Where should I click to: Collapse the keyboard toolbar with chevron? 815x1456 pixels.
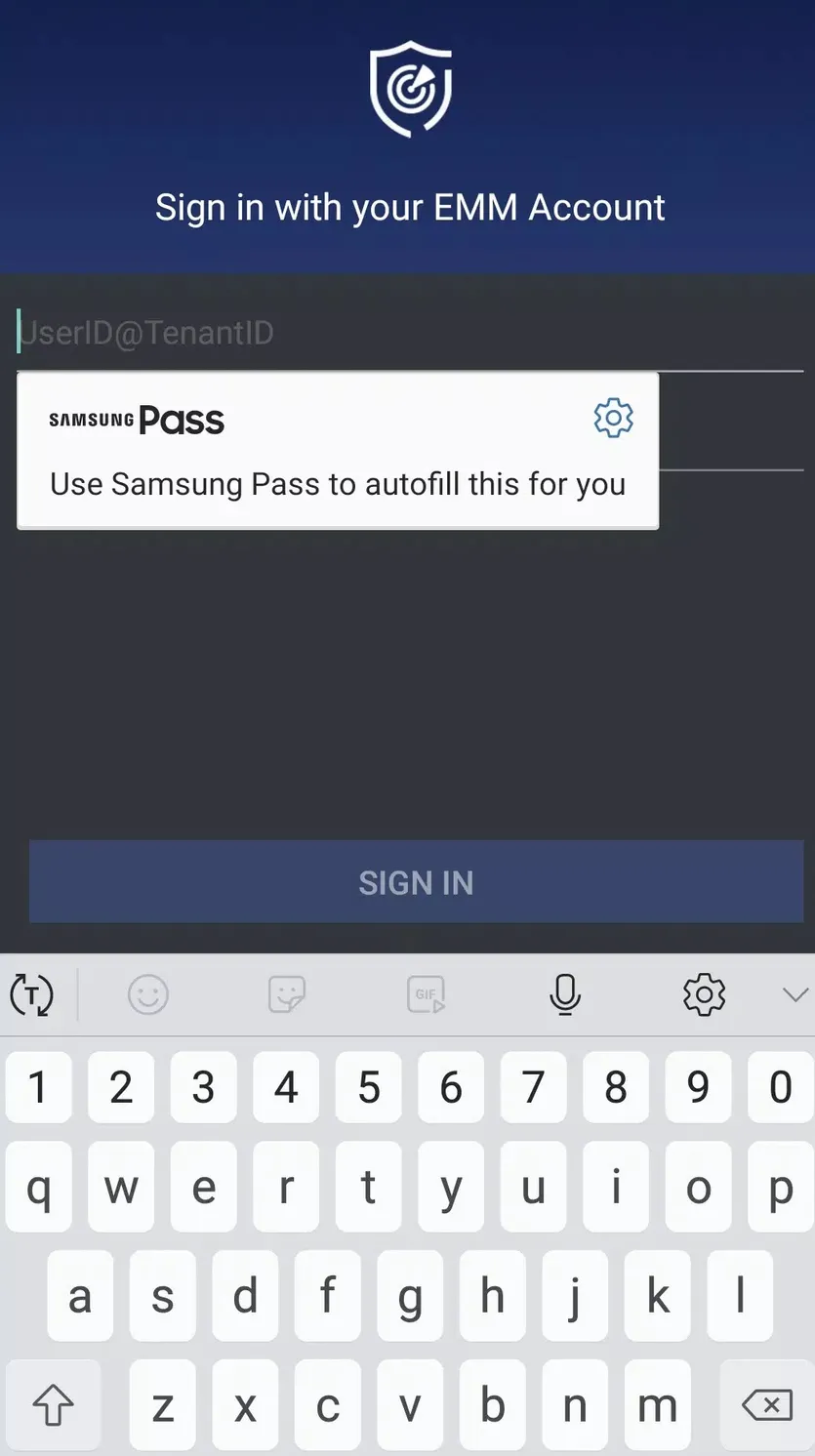(795, 994)
